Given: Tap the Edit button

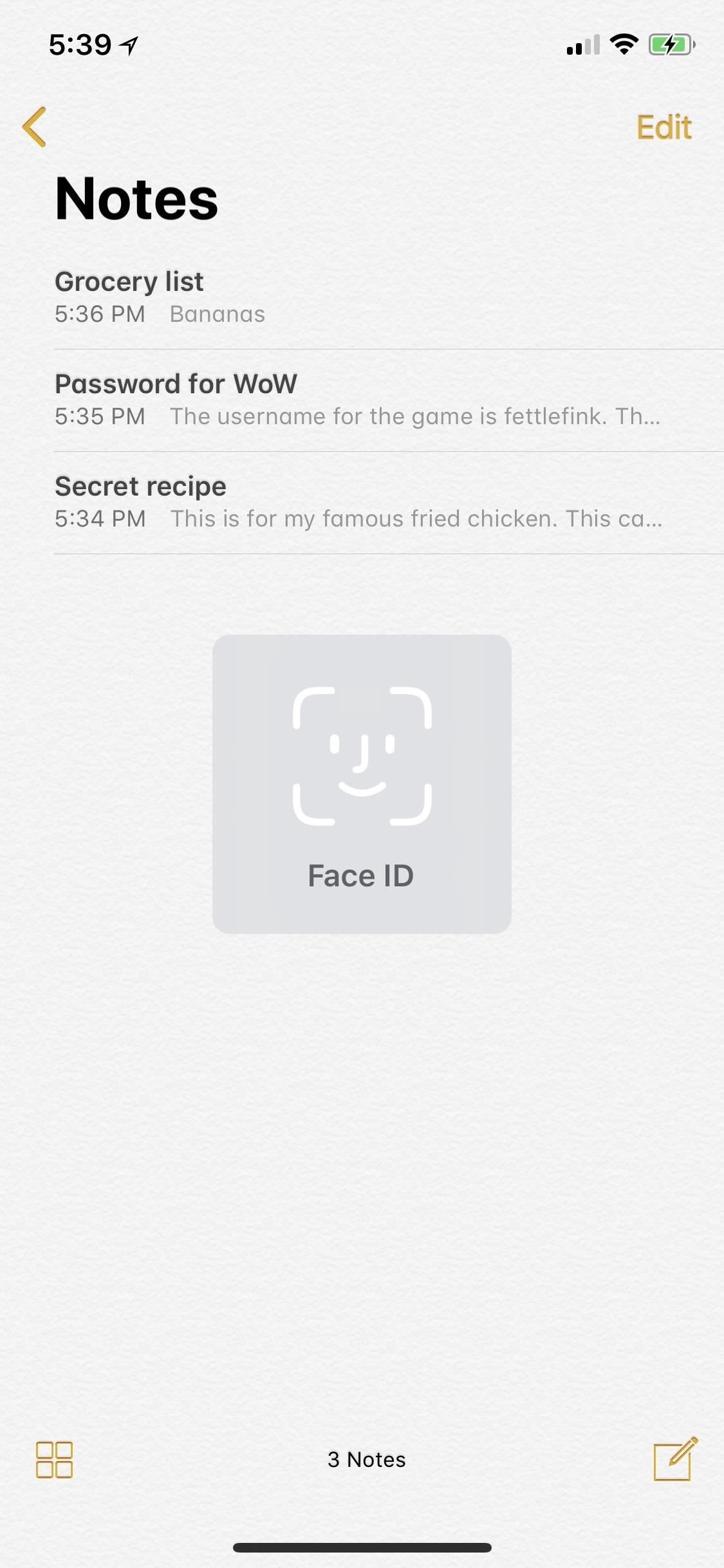Looking at the screenshot, I should pyautogui.click(x=664, y=127).
